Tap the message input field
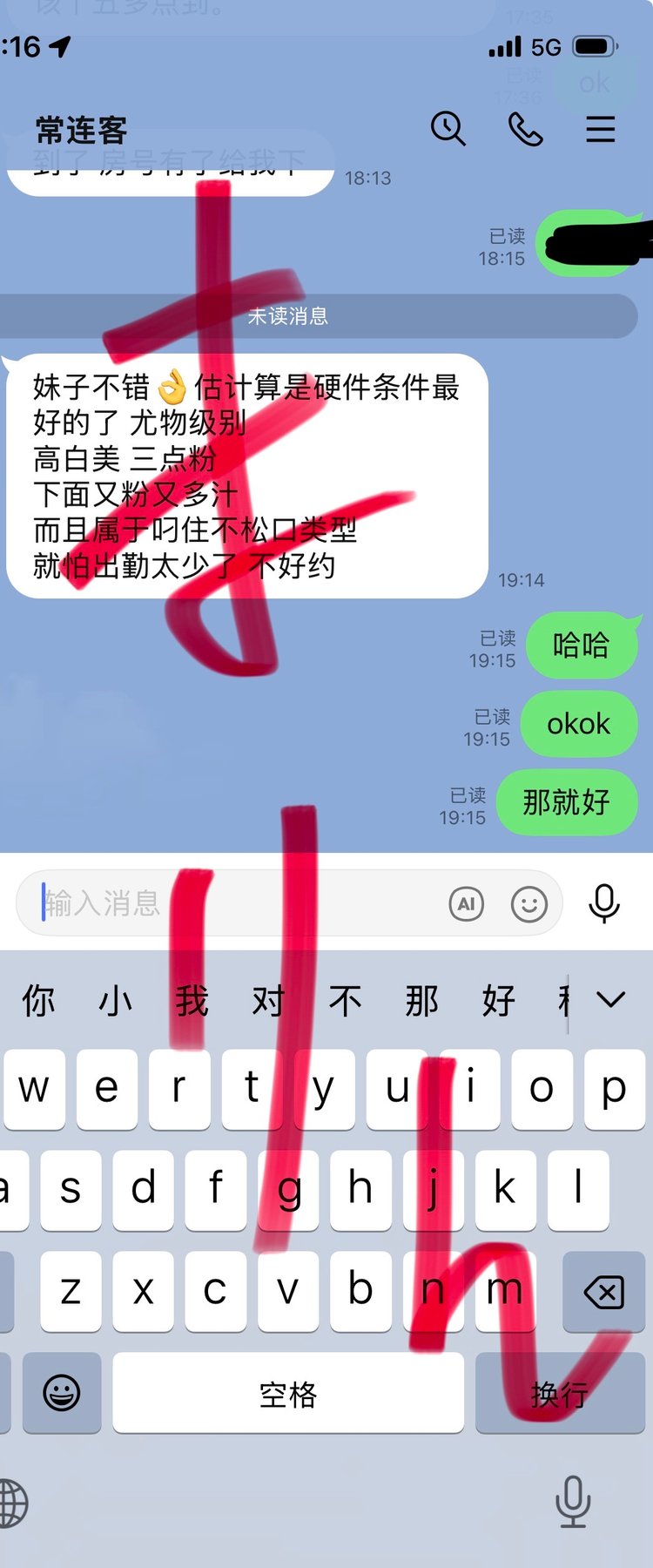Viewport: 653px width, 1568px height. click(235, 903)
